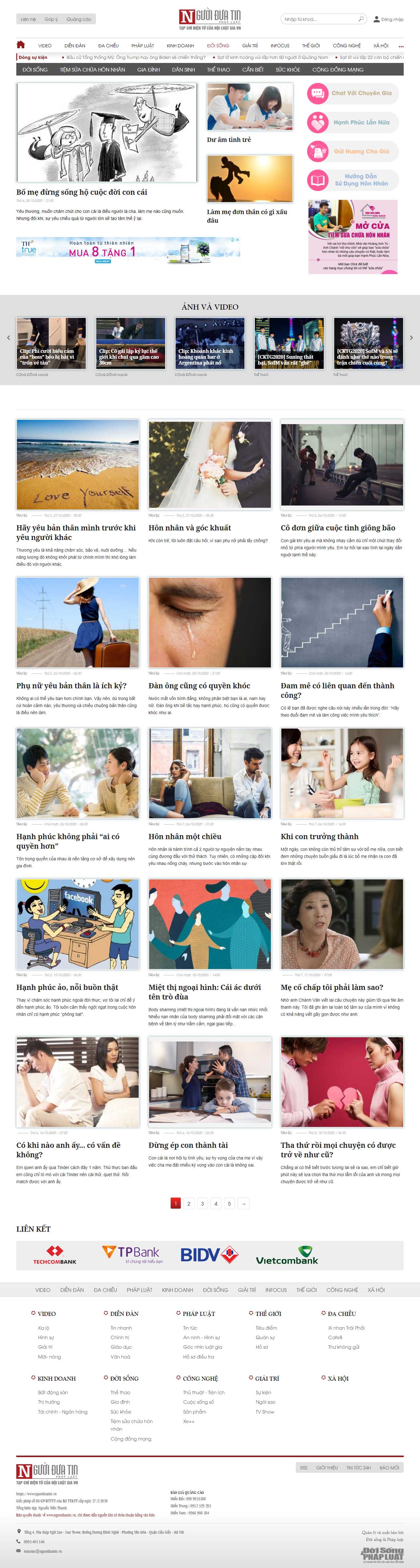Open the GIA ĐÌNH subcategory
Viewport: 420px width, 1568px height.
tap(148, 69)
